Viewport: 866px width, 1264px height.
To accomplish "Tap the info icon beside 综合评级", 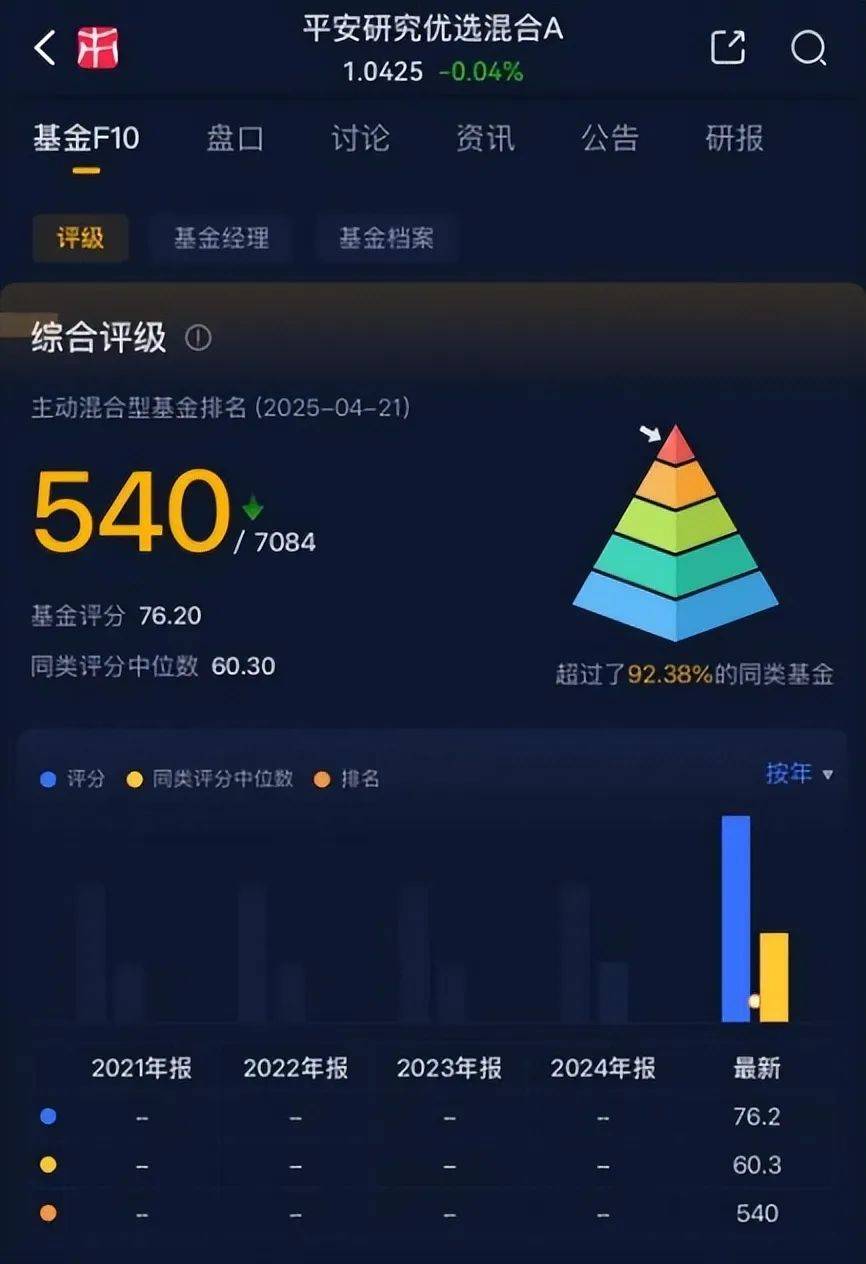I will click(x=198, y=338).
